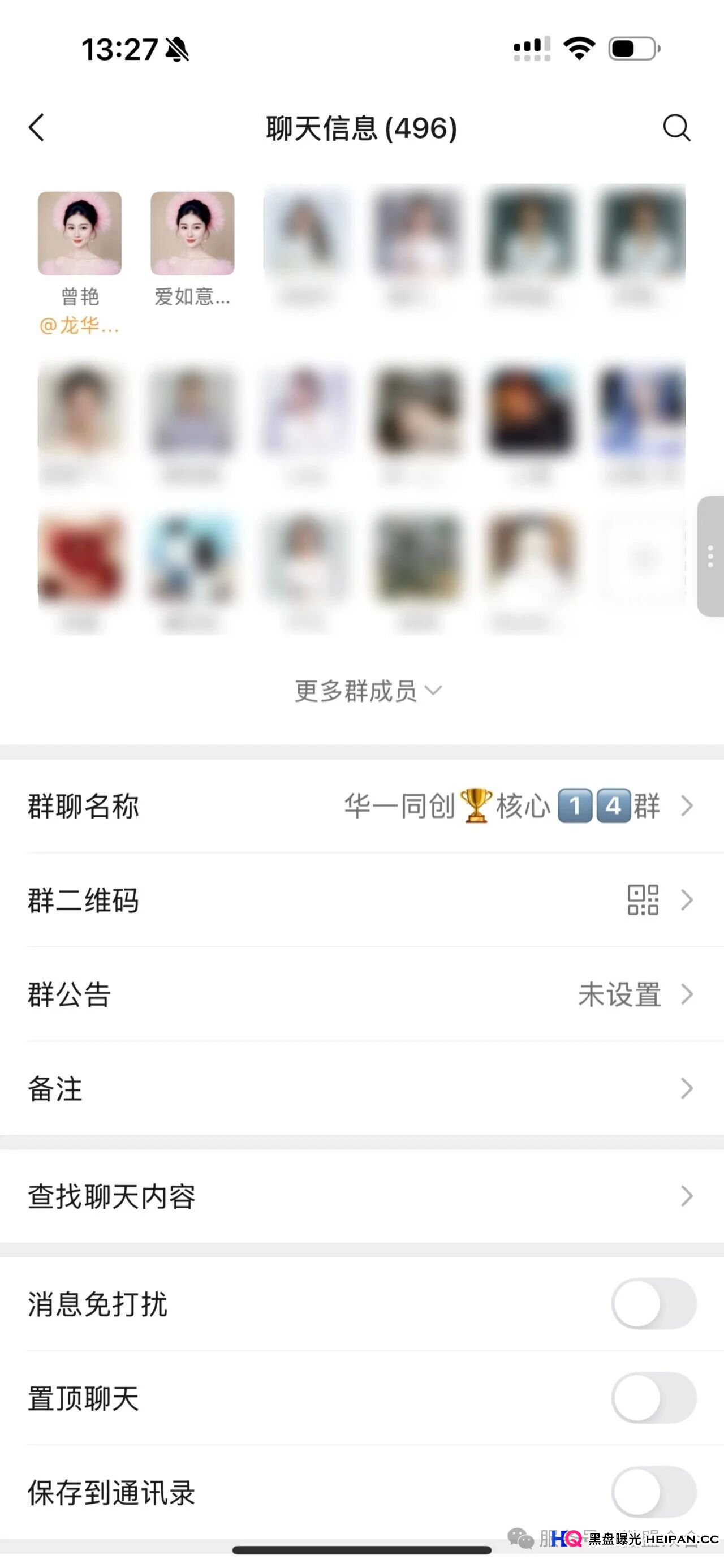The image size is (724, 1568).
Task: Open search for group members
Action: point(676,128)
